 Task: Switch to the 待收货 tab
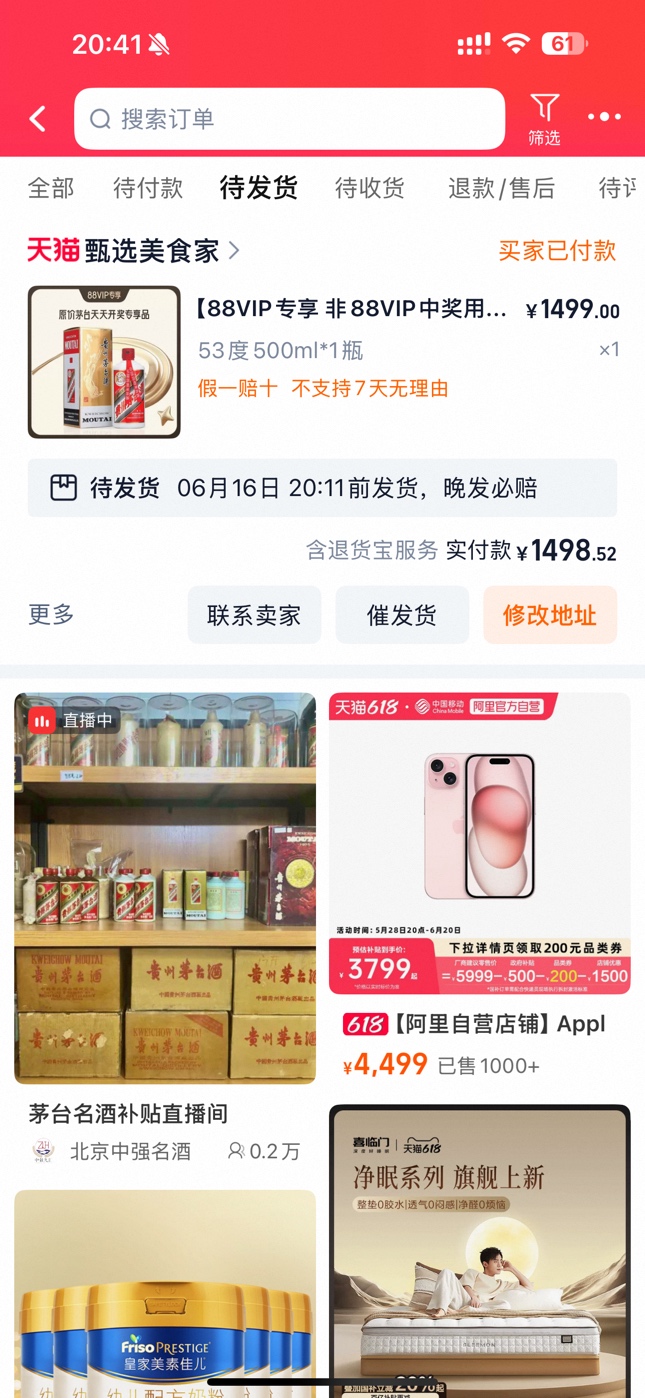370,188
